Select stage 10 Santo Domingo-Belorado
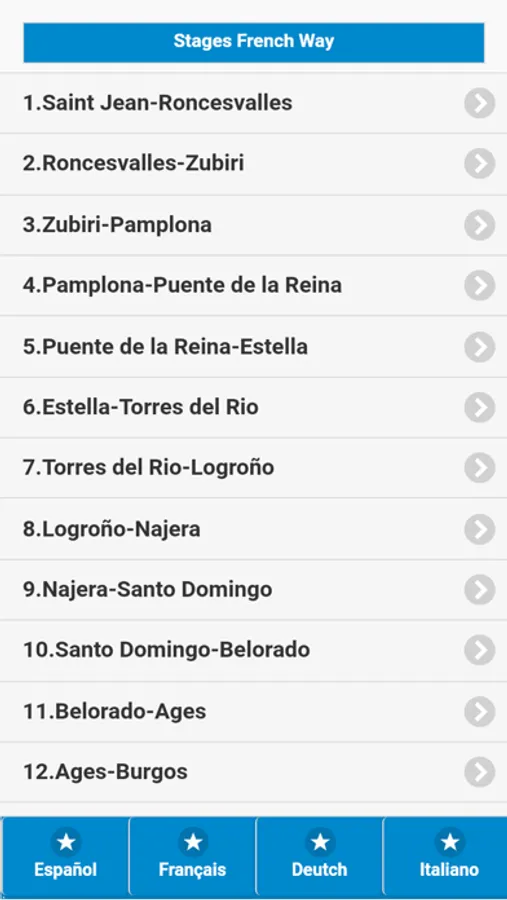507x900 pixels. pos(253,651)
